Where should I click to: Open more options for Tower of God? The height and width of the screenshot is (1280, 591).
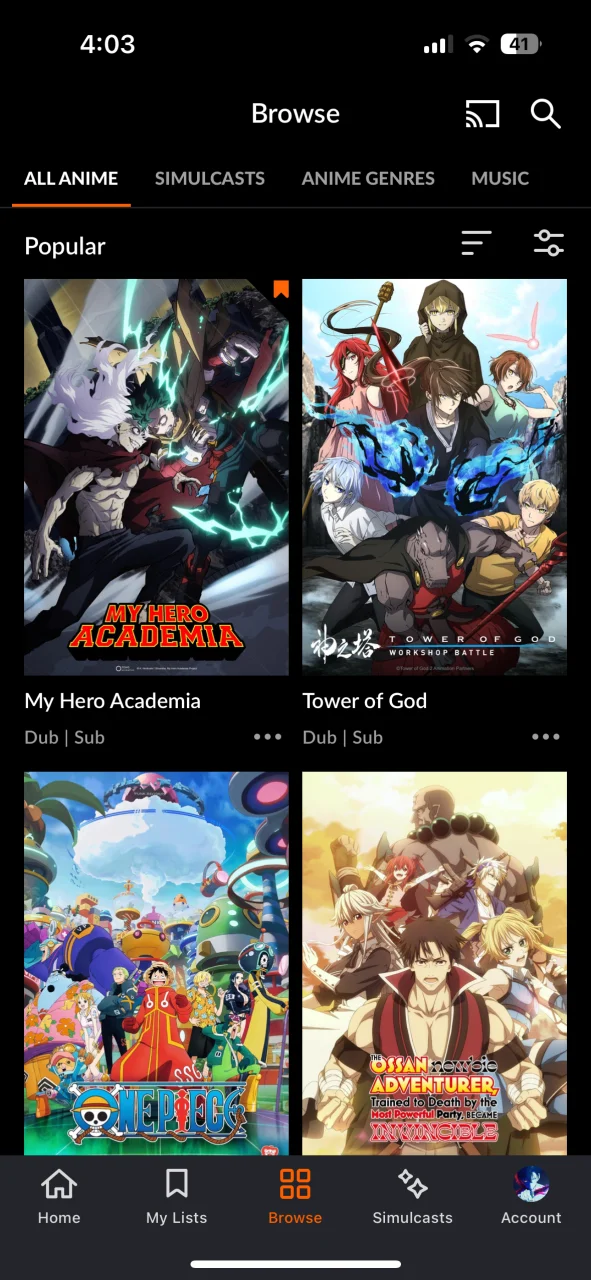point(546,737)
